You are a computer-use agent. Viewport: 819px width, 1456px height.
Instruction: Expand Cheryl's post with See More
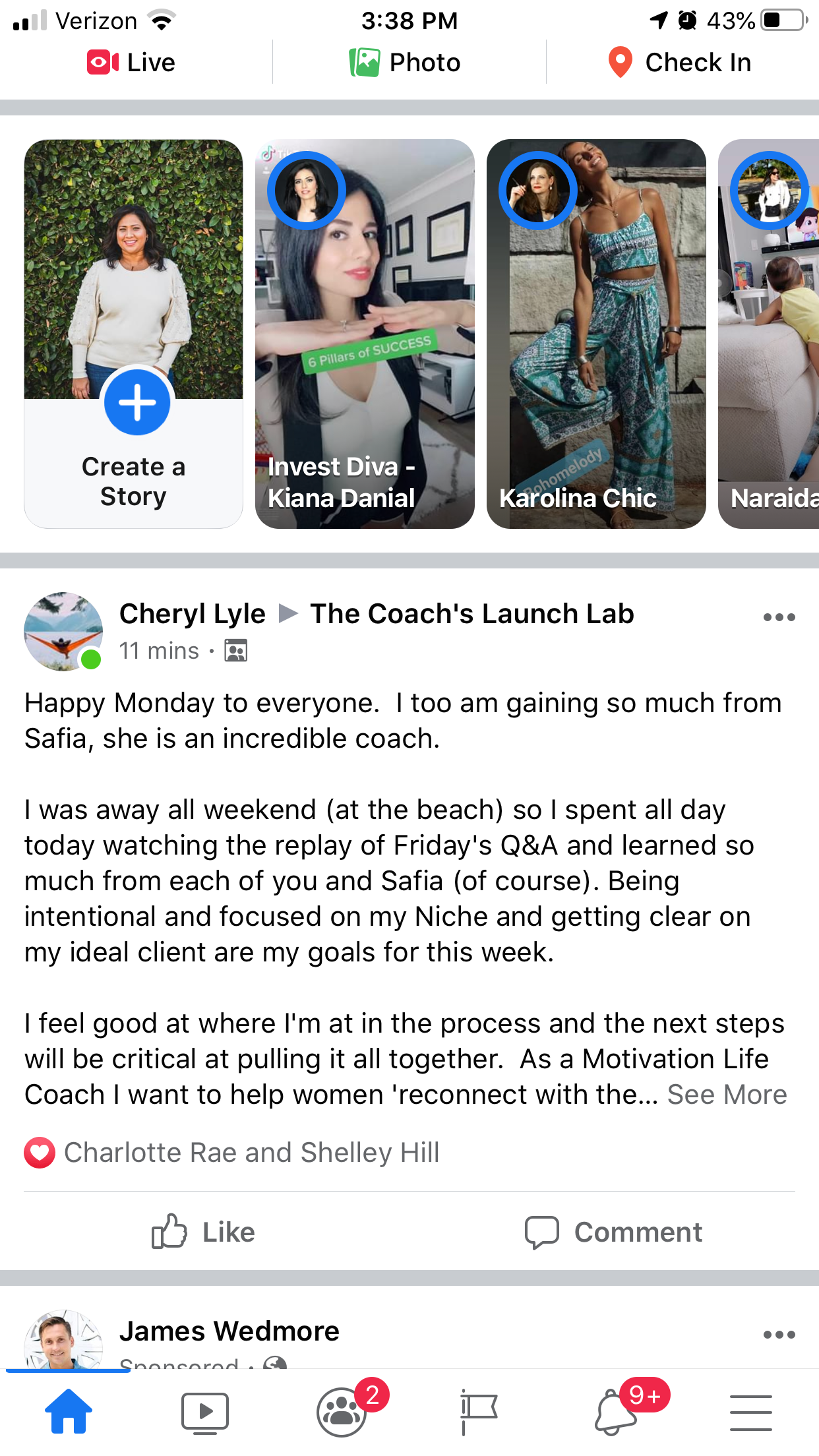point(727,1095)
